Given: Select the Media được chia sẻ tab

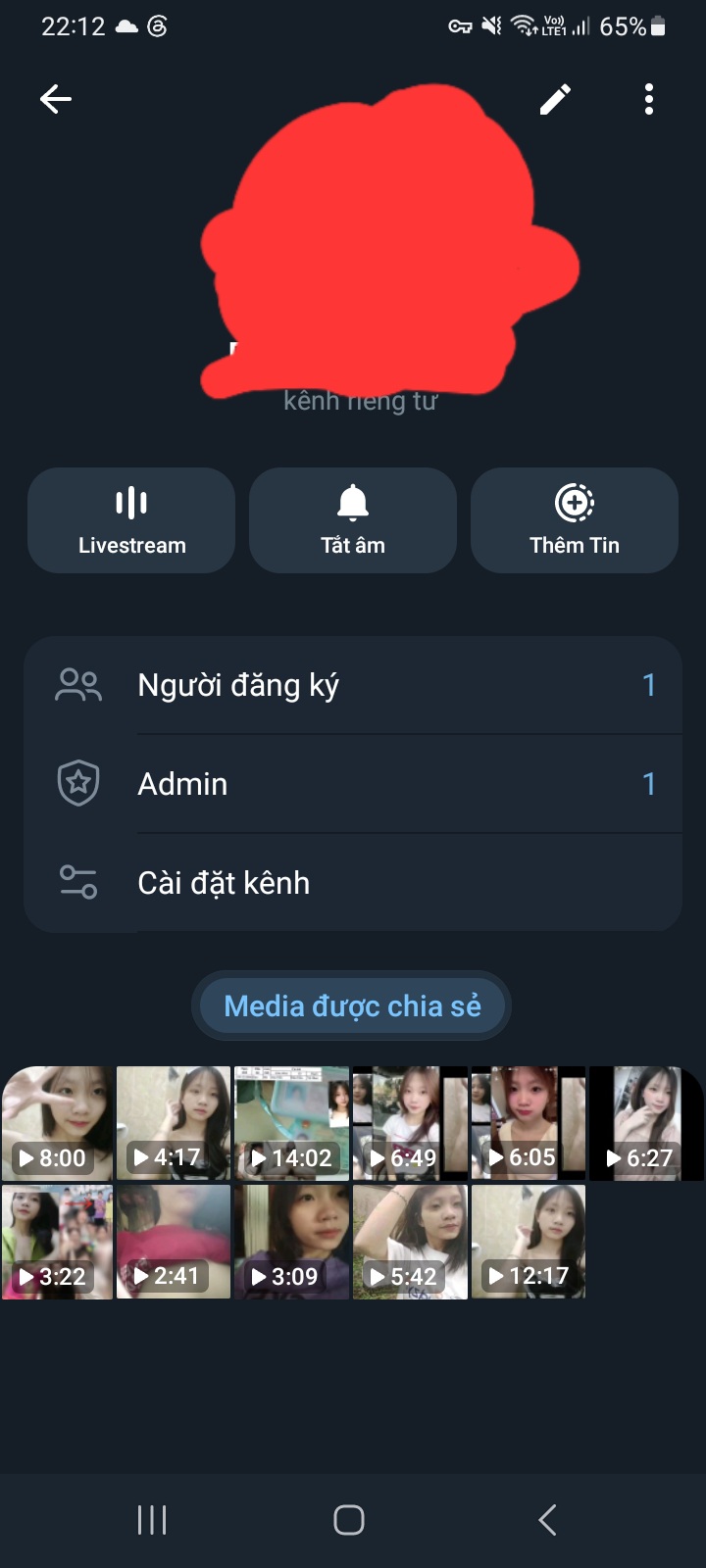Looking at the screenshot, I should point(352,1005).
